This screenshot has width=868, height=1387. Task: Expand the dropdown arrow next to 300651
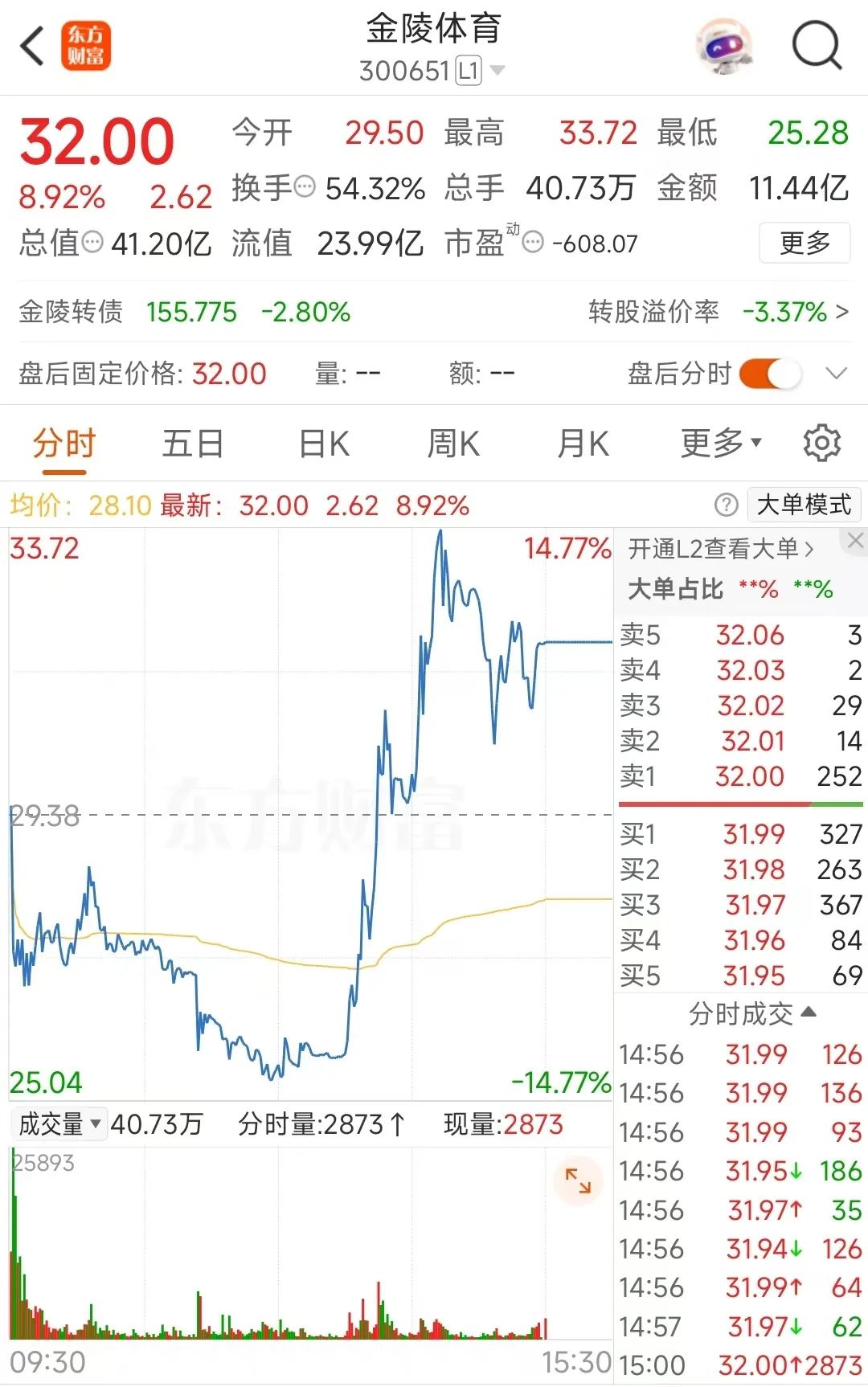[497, 72]
